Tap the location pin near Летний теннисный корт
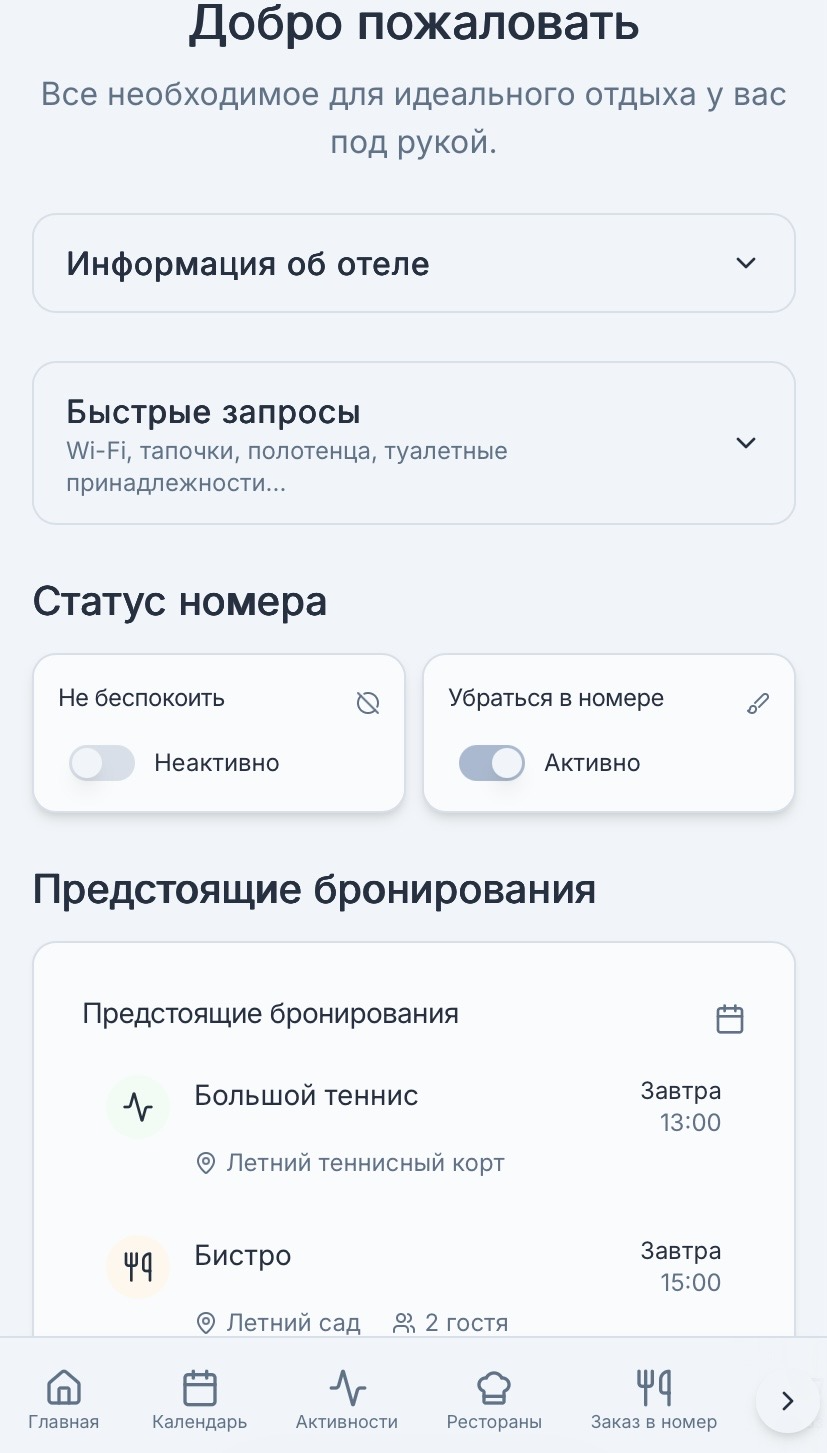This screenshot has height=1453, width=827. [207, 1162]
